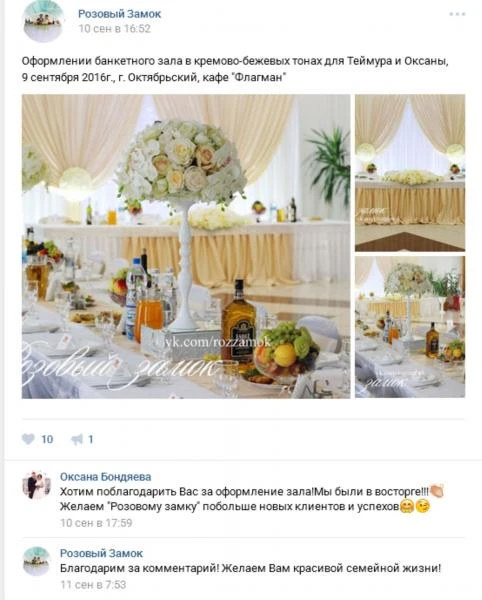482x600 pixels.
Task: Open Оксана Бондяева's profile from her comment
Action: click(106, 477)
